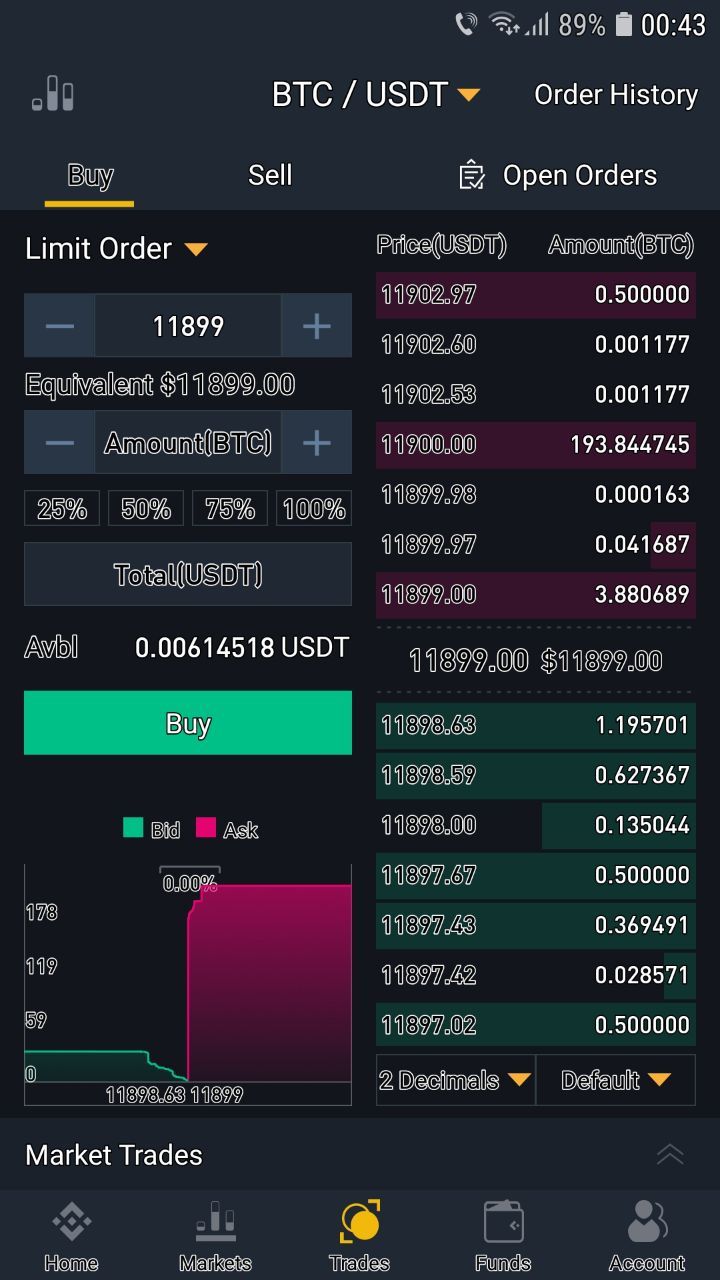Select the 100% amount option
Image resolution: width=720 pixels, height=1280 pixels.
coord(314,509)
